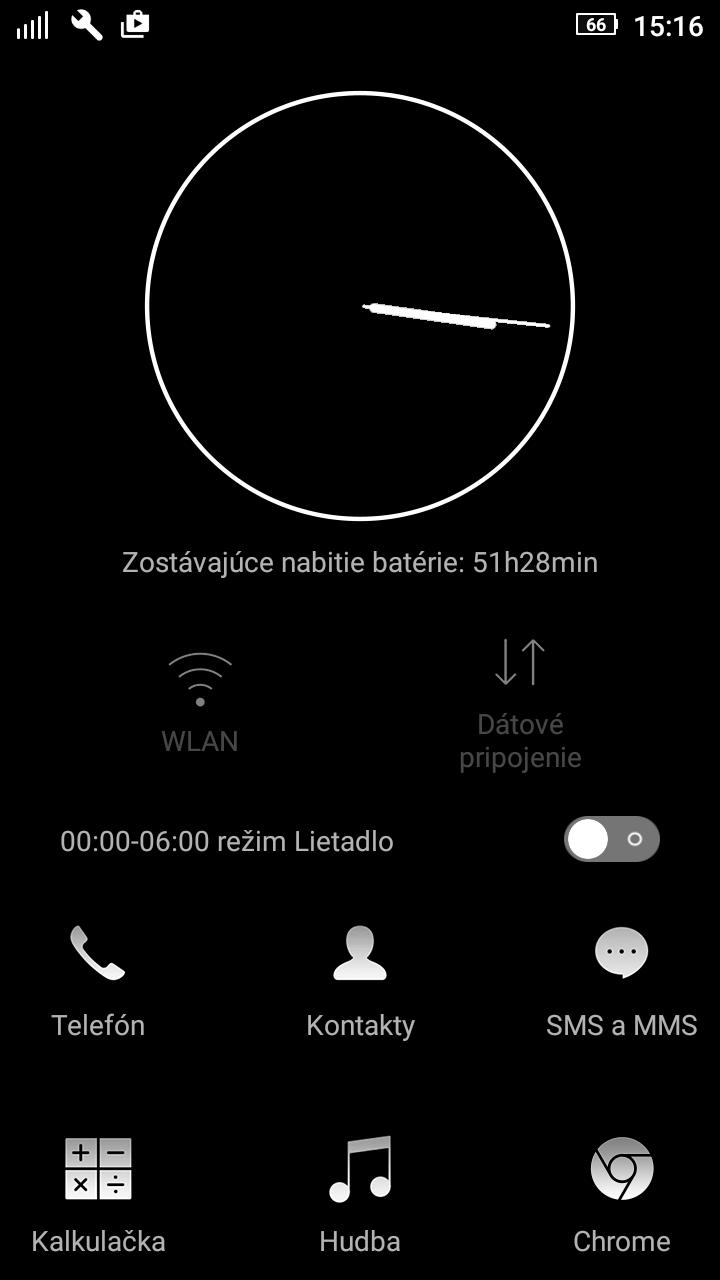The width and height of the screenshot is (720, 1280).
Task: Launch the Hudba music app
Action: tap(360, 1193)
